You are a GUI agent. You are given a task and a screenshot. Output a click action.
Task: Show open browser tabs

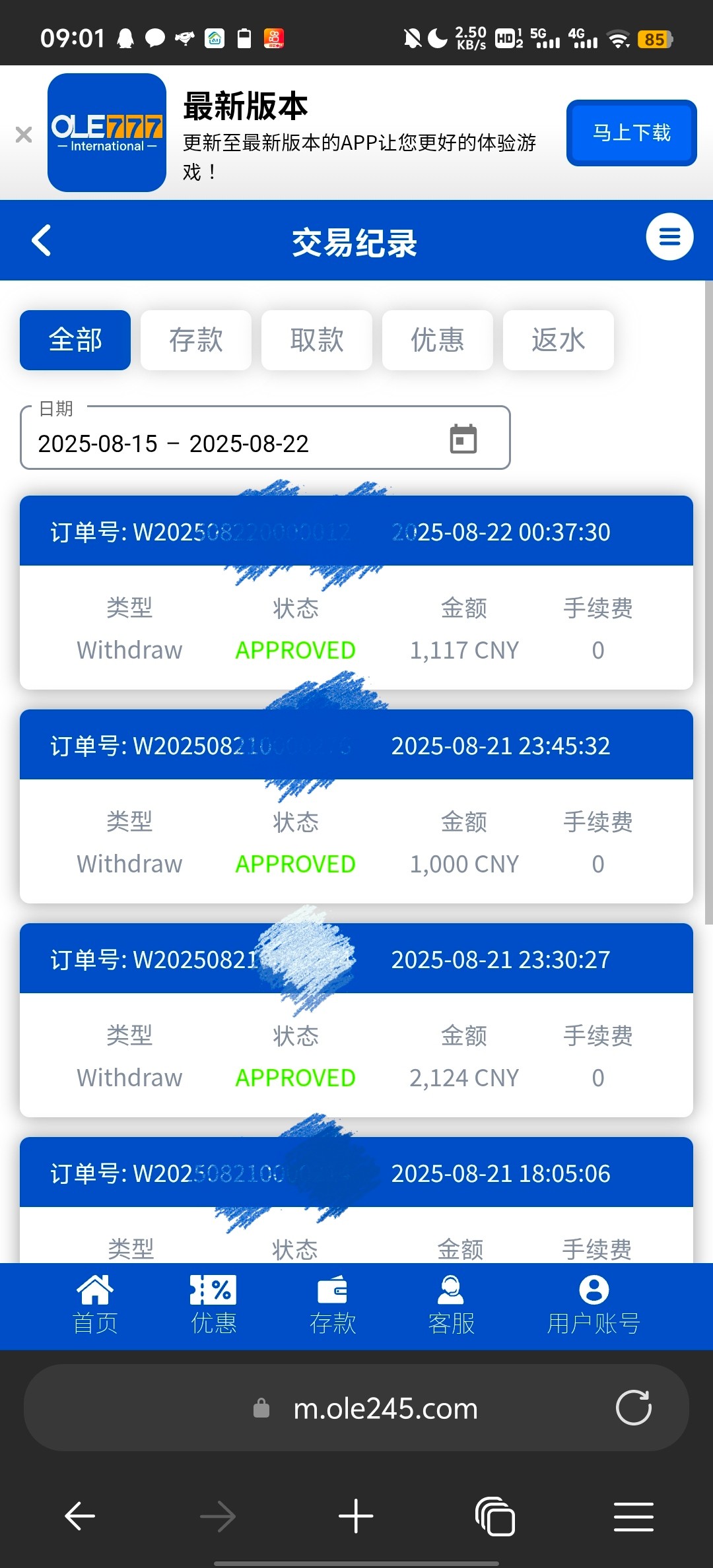[495, 1516]
